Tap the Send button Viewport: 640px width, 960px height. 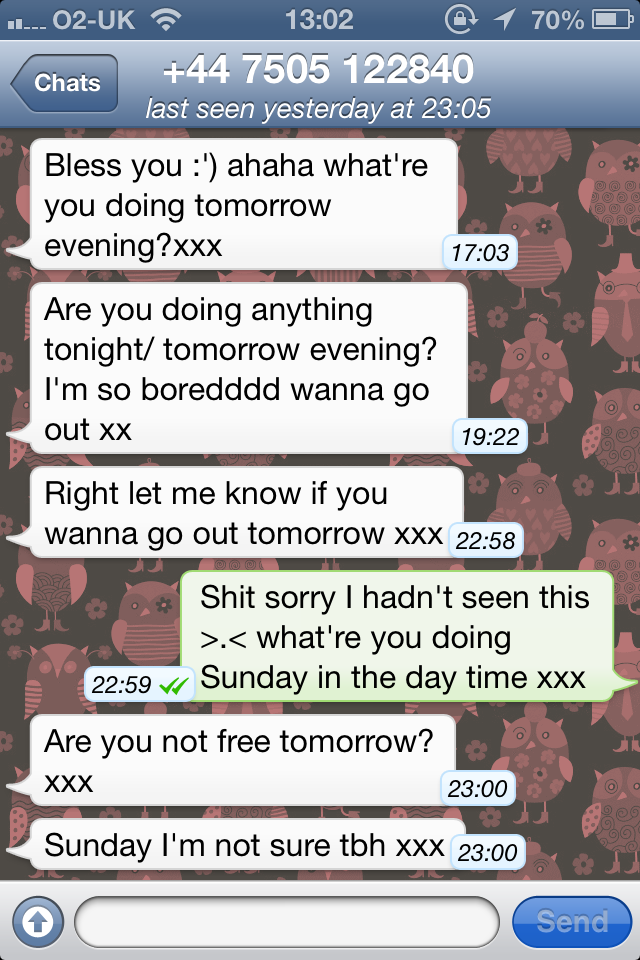(572, 921)
